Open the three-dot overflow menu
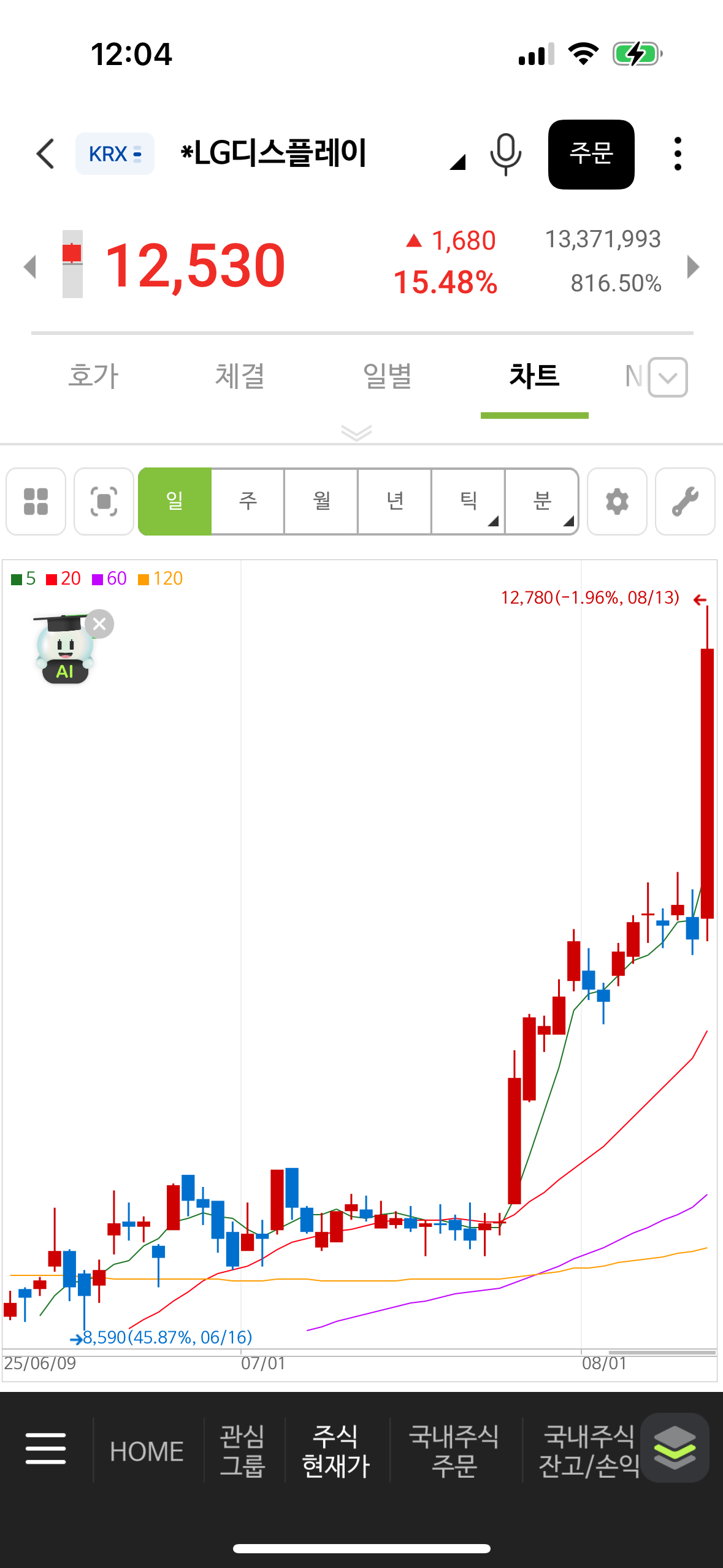Screen dimensions: 723x1568 (x=677, y=154)
